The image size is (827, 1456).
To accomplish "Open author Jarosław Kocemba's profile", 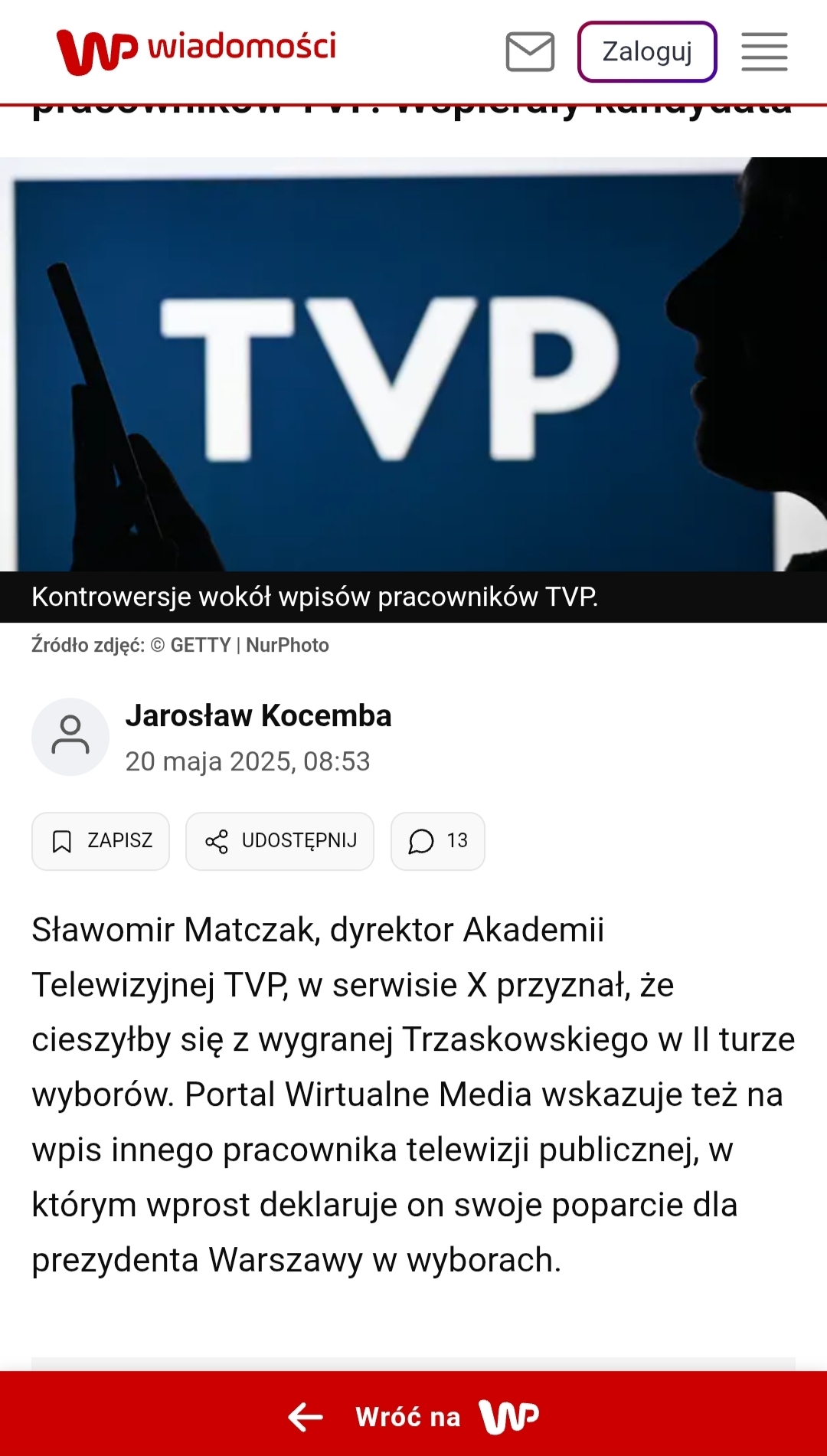I will [258, 716].
